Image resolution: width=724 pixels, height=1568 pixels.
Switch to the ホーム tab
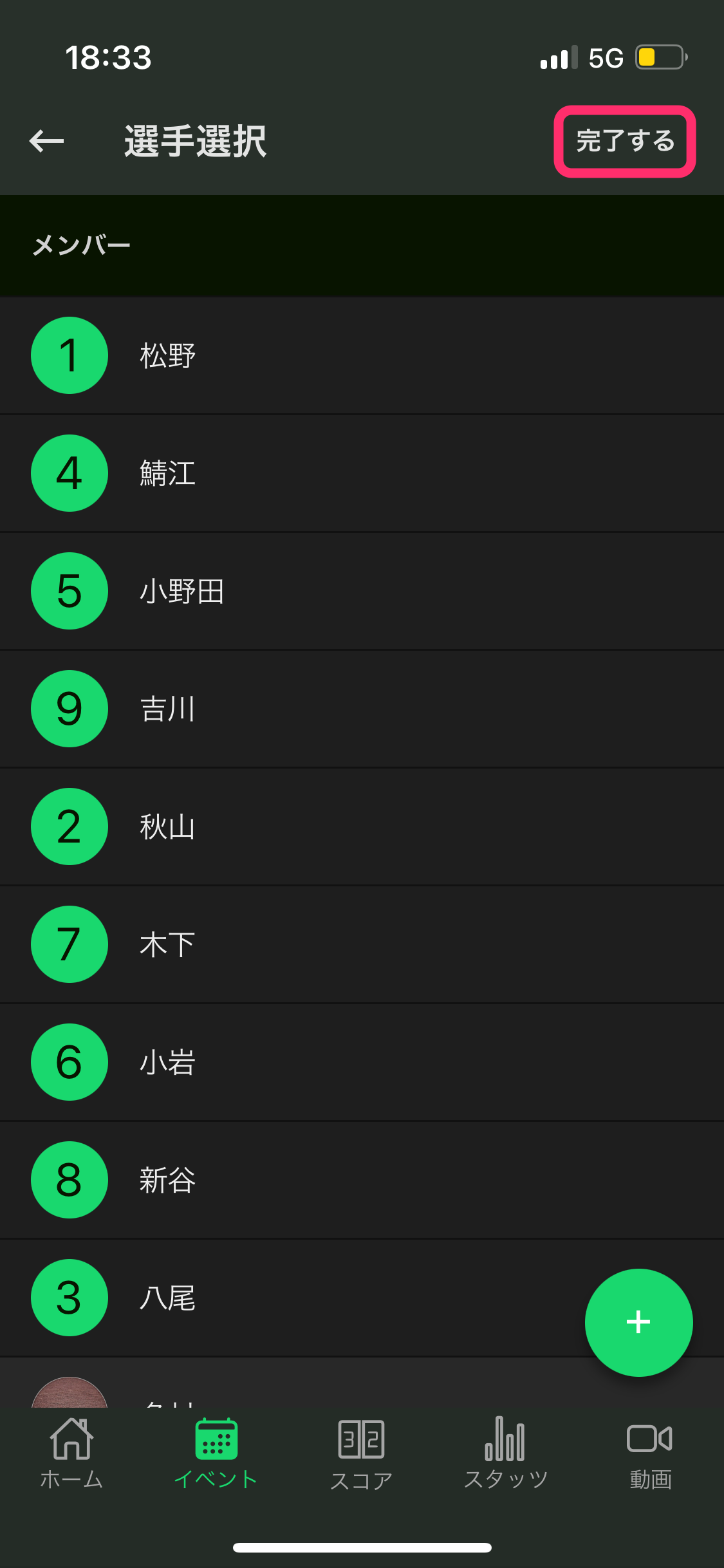click(x=71, y=1453)
